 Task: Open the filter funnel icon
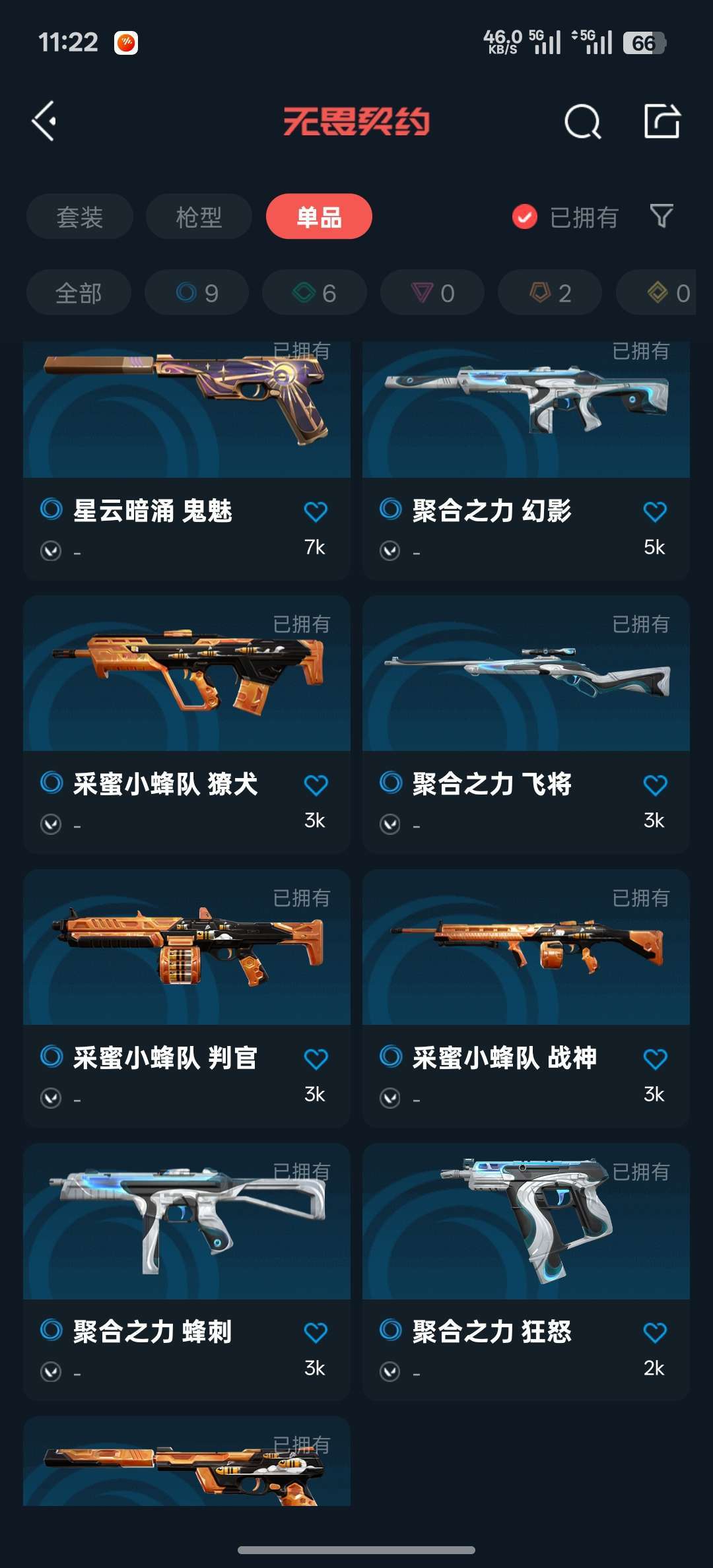(x=661, y=216)
